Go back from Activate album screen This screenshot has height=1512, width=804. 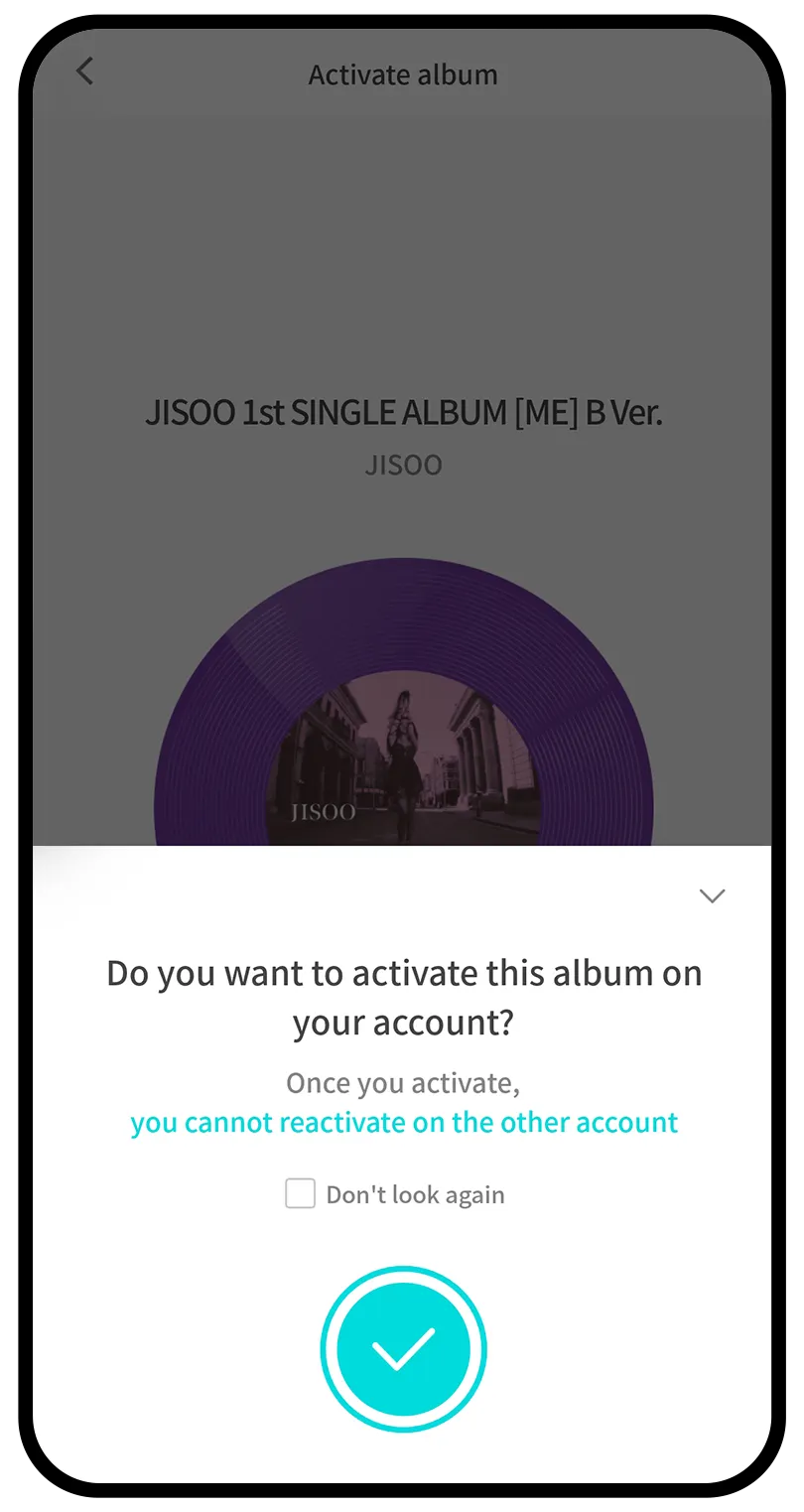click(85, 71)
